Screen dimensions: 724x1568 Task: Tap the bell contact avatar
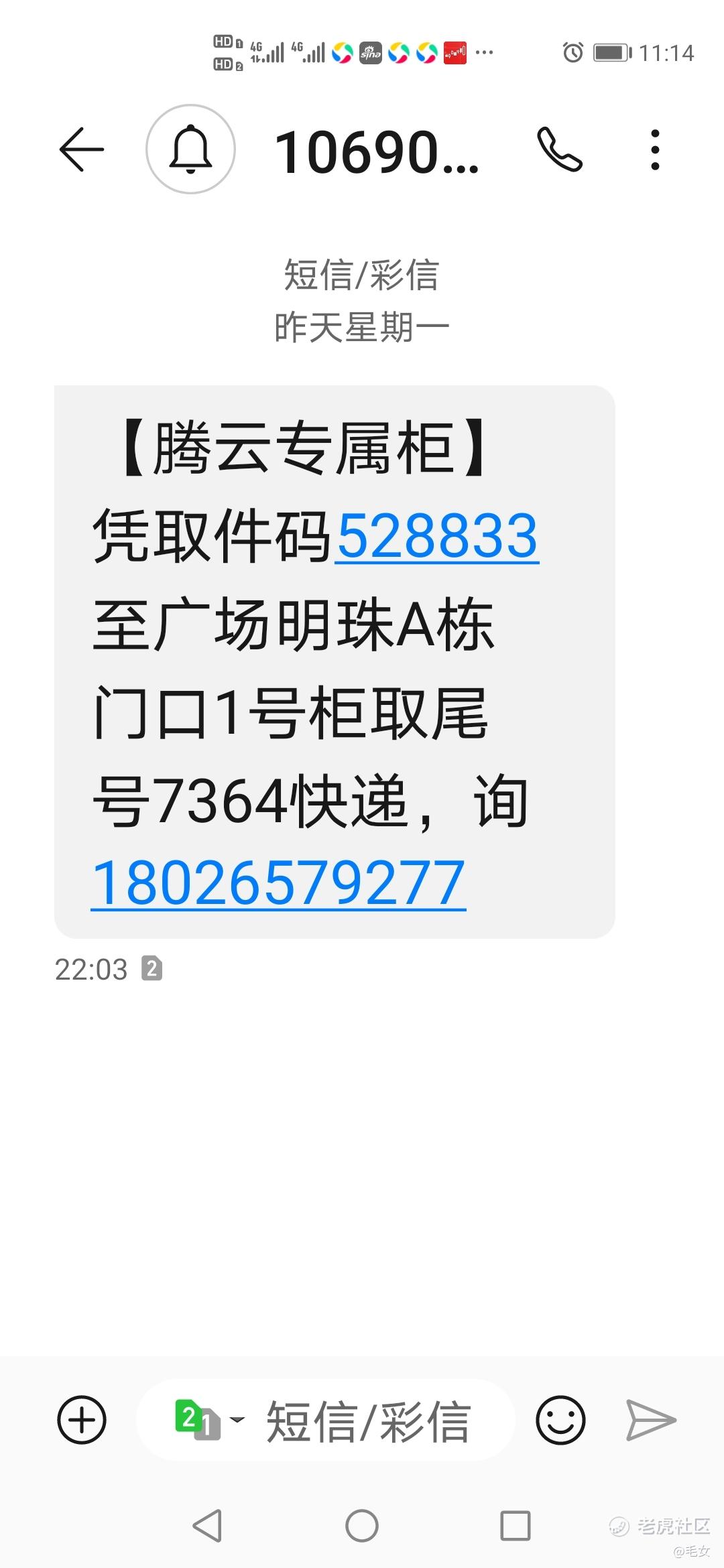(x=190, y=149)
